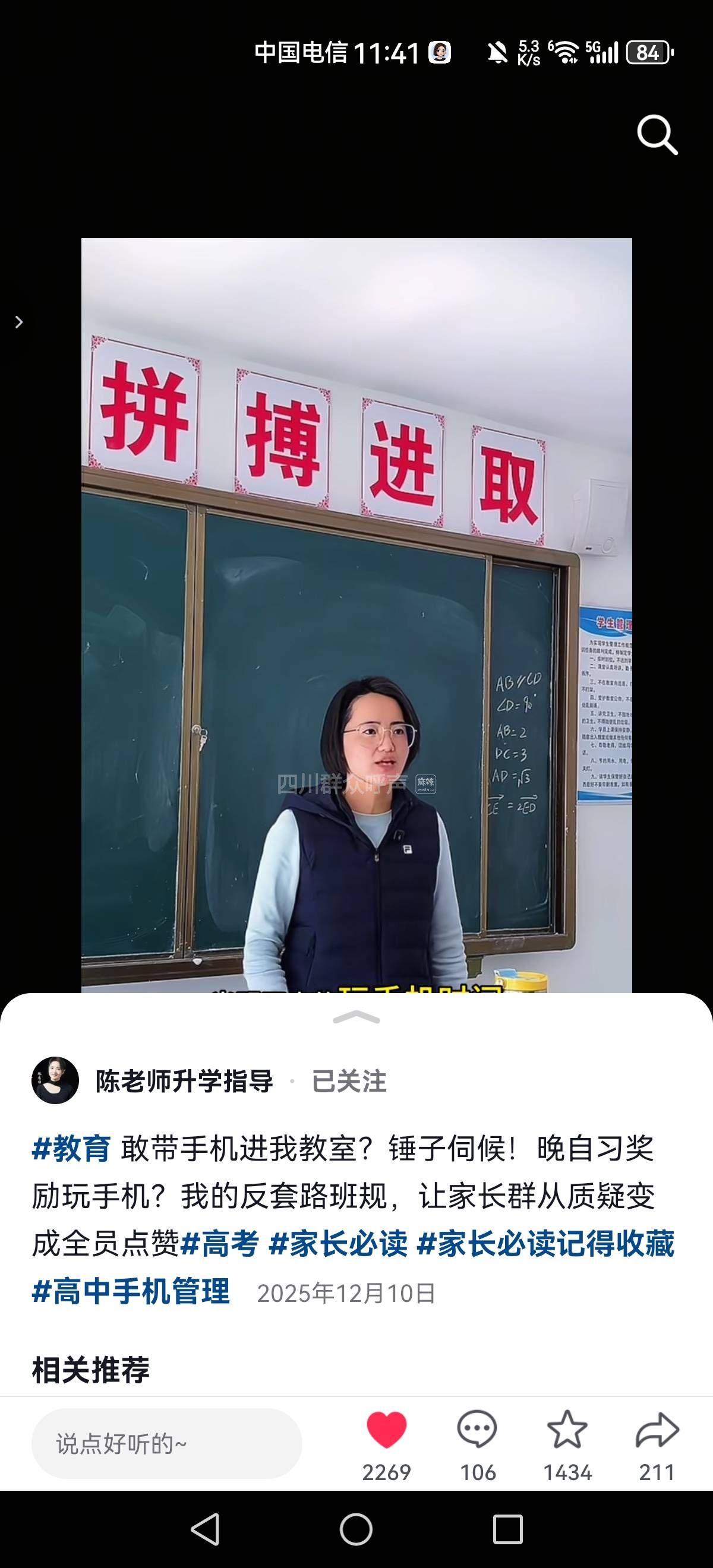Open the #教育 hashtag
This screenshot has height=1568, width=713.
71,1149
